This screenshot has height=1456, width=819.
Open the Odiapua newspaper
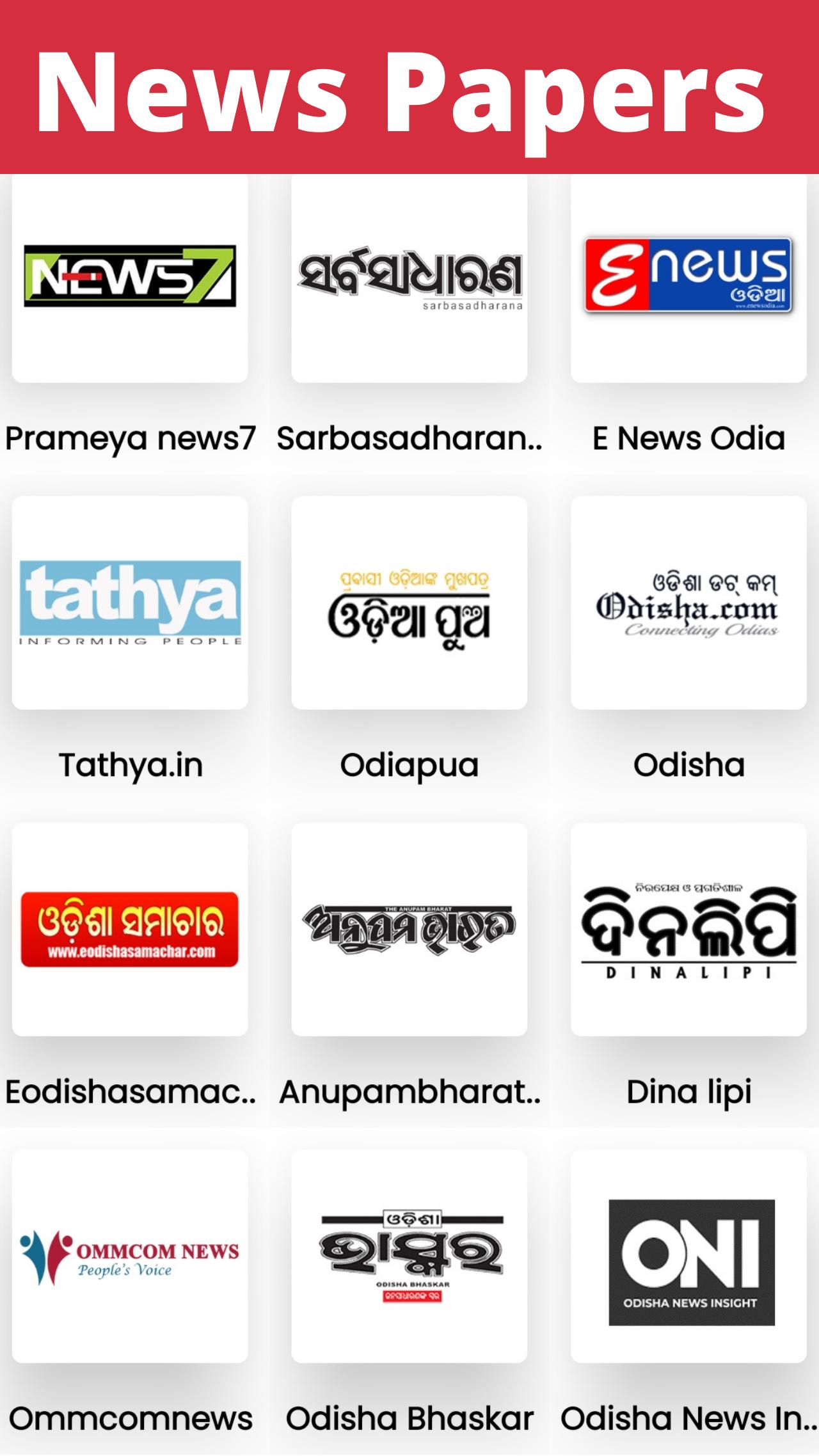click(409, 603)
